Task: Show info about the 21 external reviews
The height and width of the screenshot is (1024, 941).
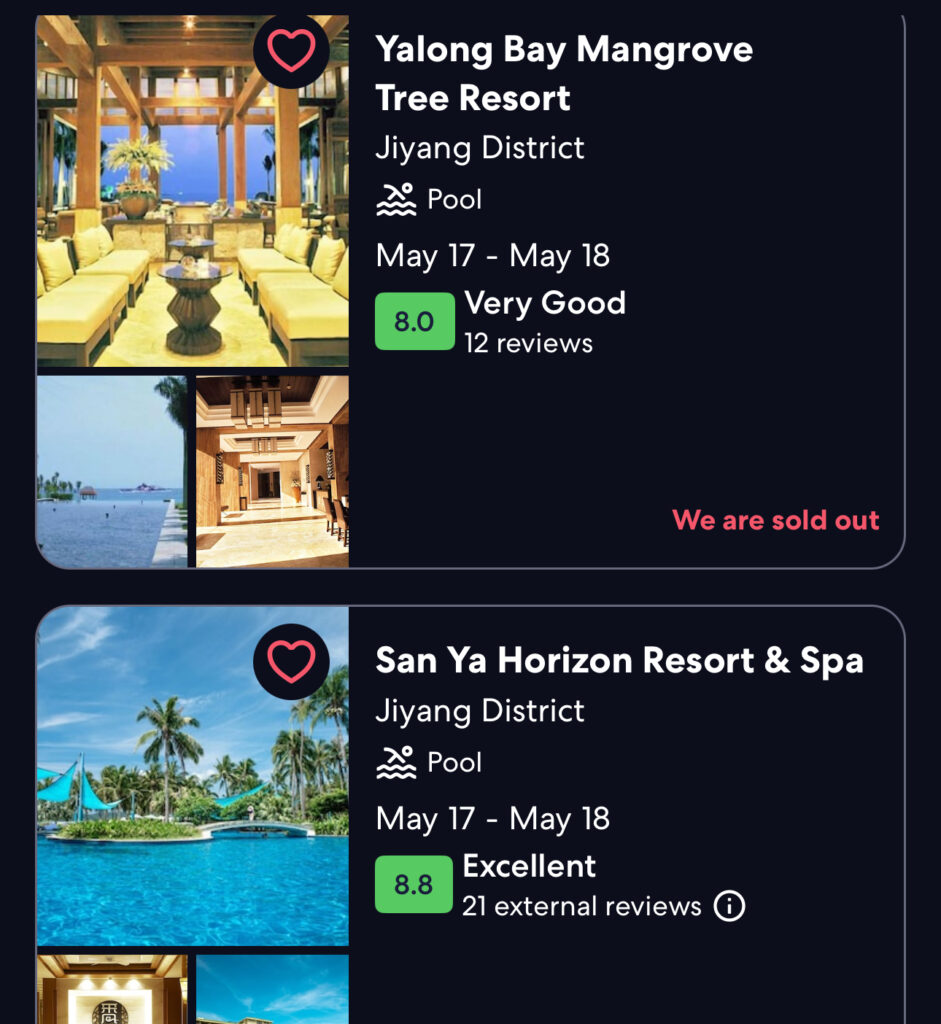Action: point(729,907)
